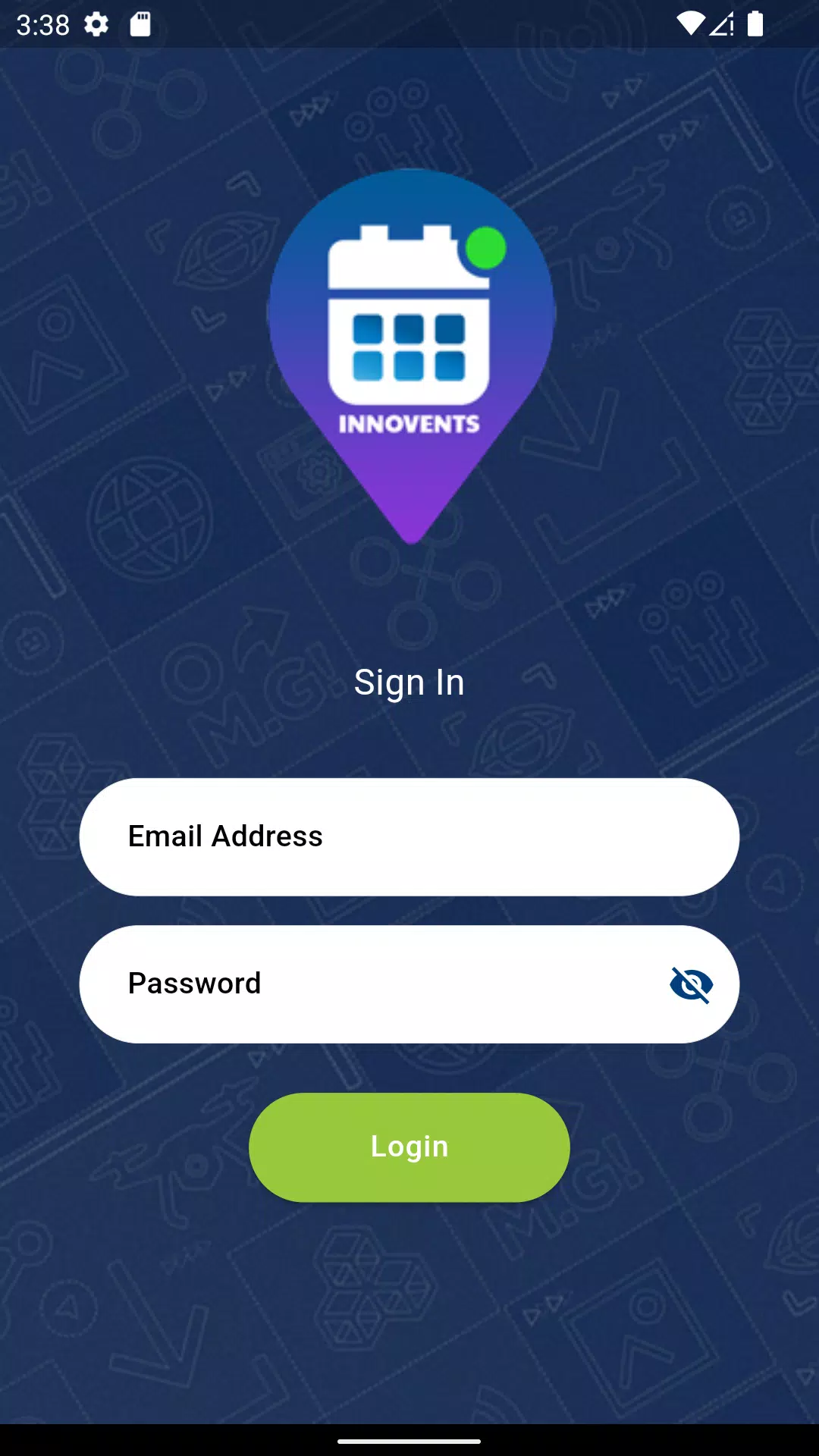819x1456 pixels.
Task: Select the Email Address input field
Action: pyautogui.click(x=409, y=836)
